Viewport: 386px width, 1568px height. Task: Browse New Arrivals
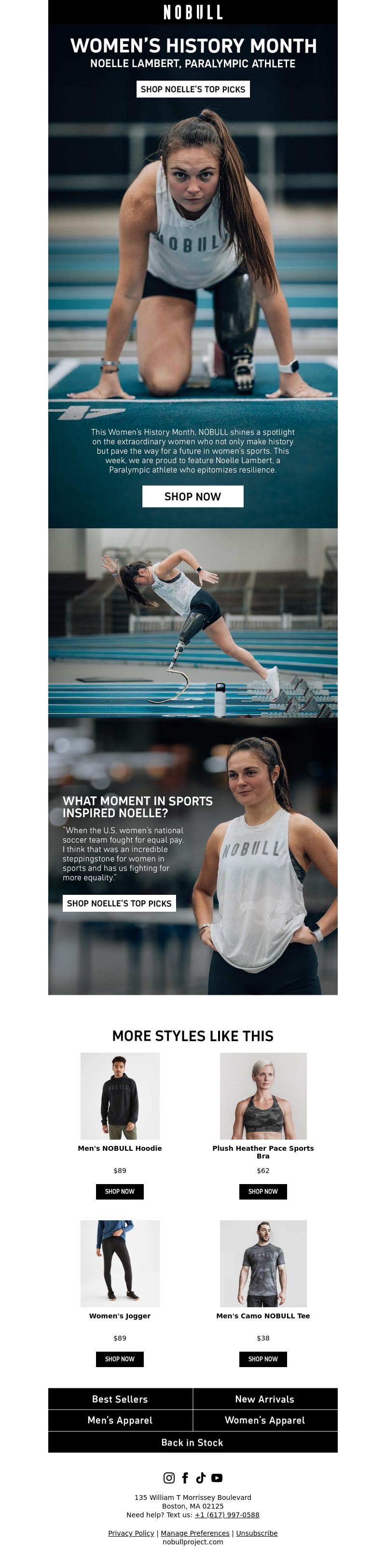264,1399
